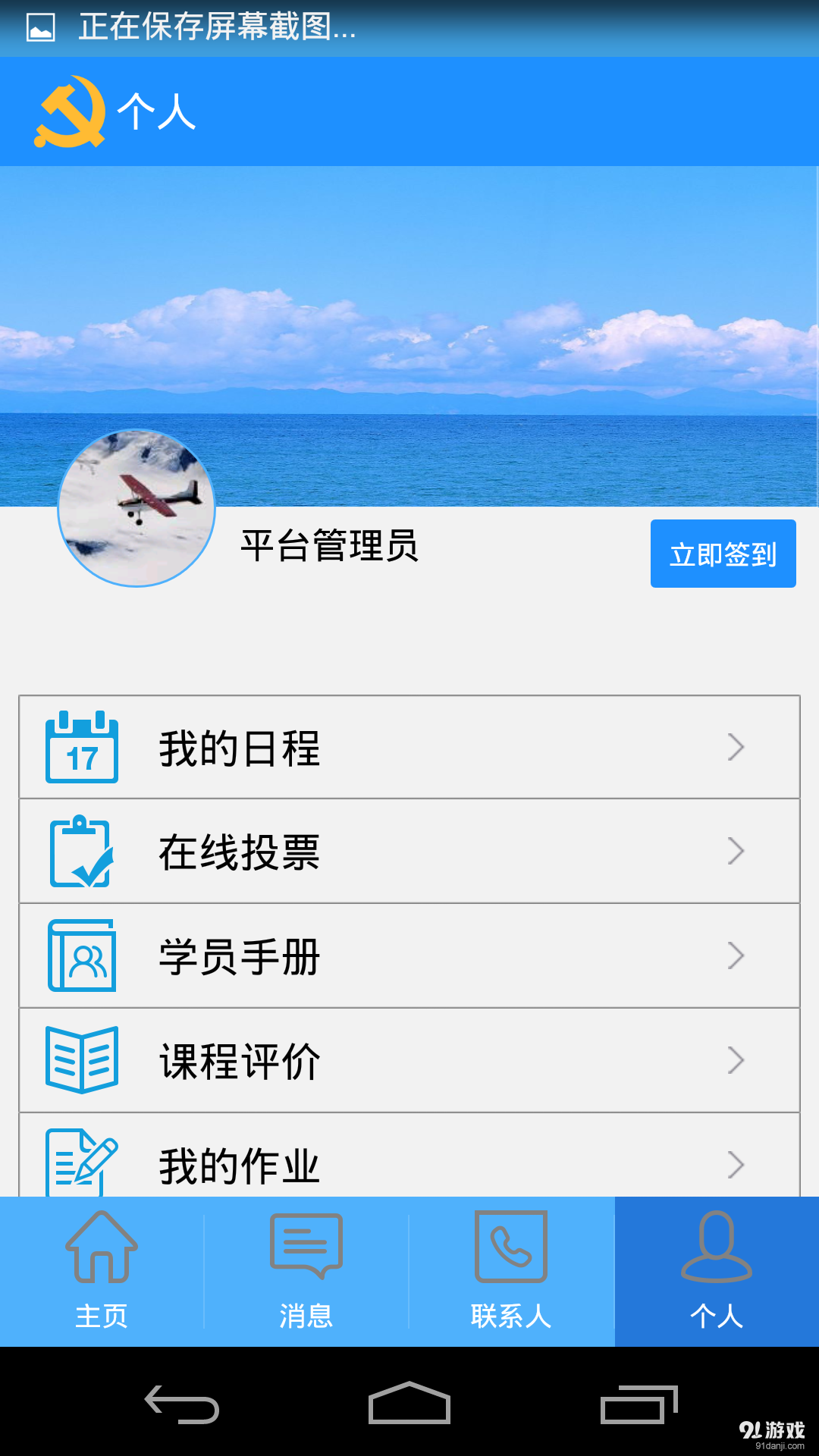
Task: Select the voting clipboard icon for 在线投票
Action: [x=81, y=851]
